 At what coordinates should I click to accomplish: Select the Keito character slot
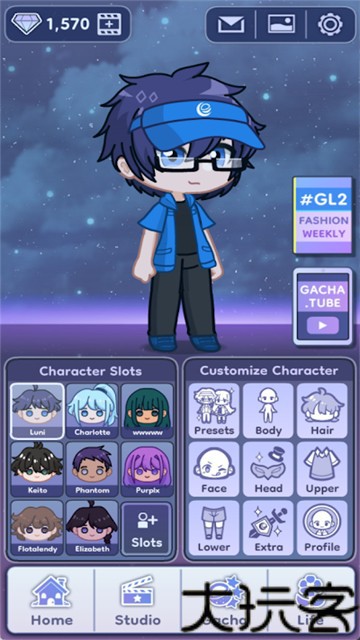(37, 469)
